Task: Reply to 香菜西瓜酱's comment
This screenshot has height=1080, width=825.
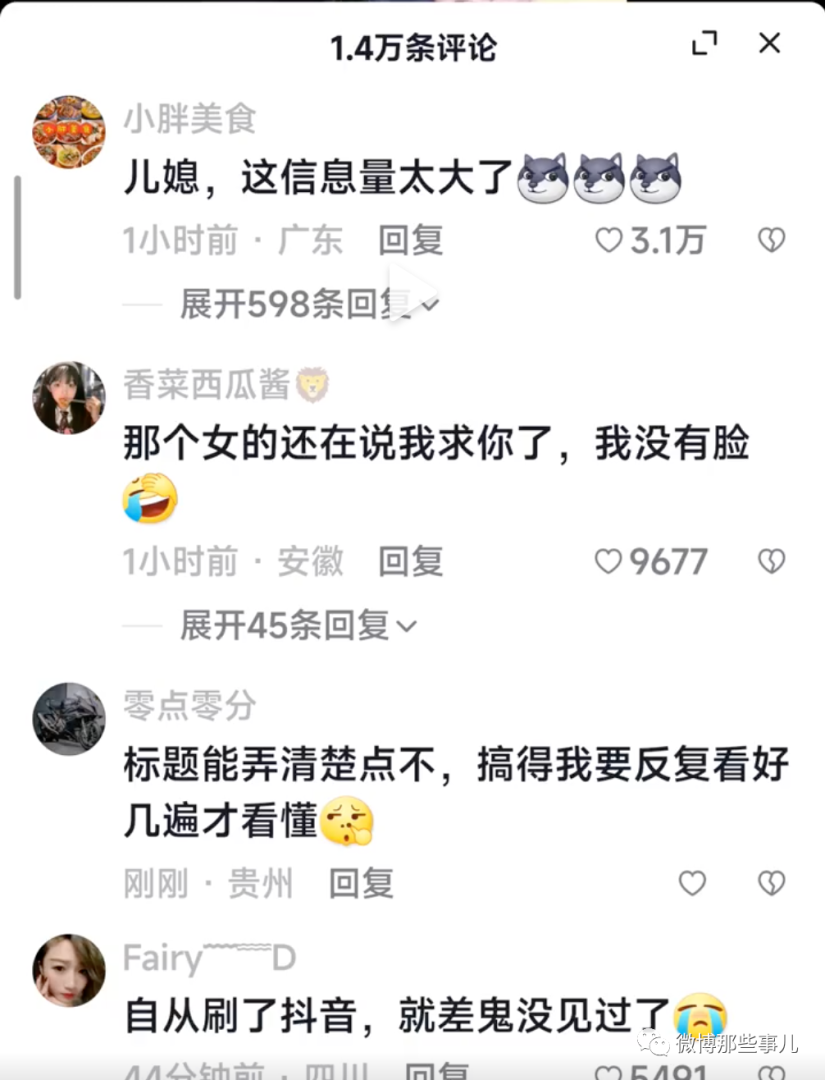Action: tap(410, 562)
